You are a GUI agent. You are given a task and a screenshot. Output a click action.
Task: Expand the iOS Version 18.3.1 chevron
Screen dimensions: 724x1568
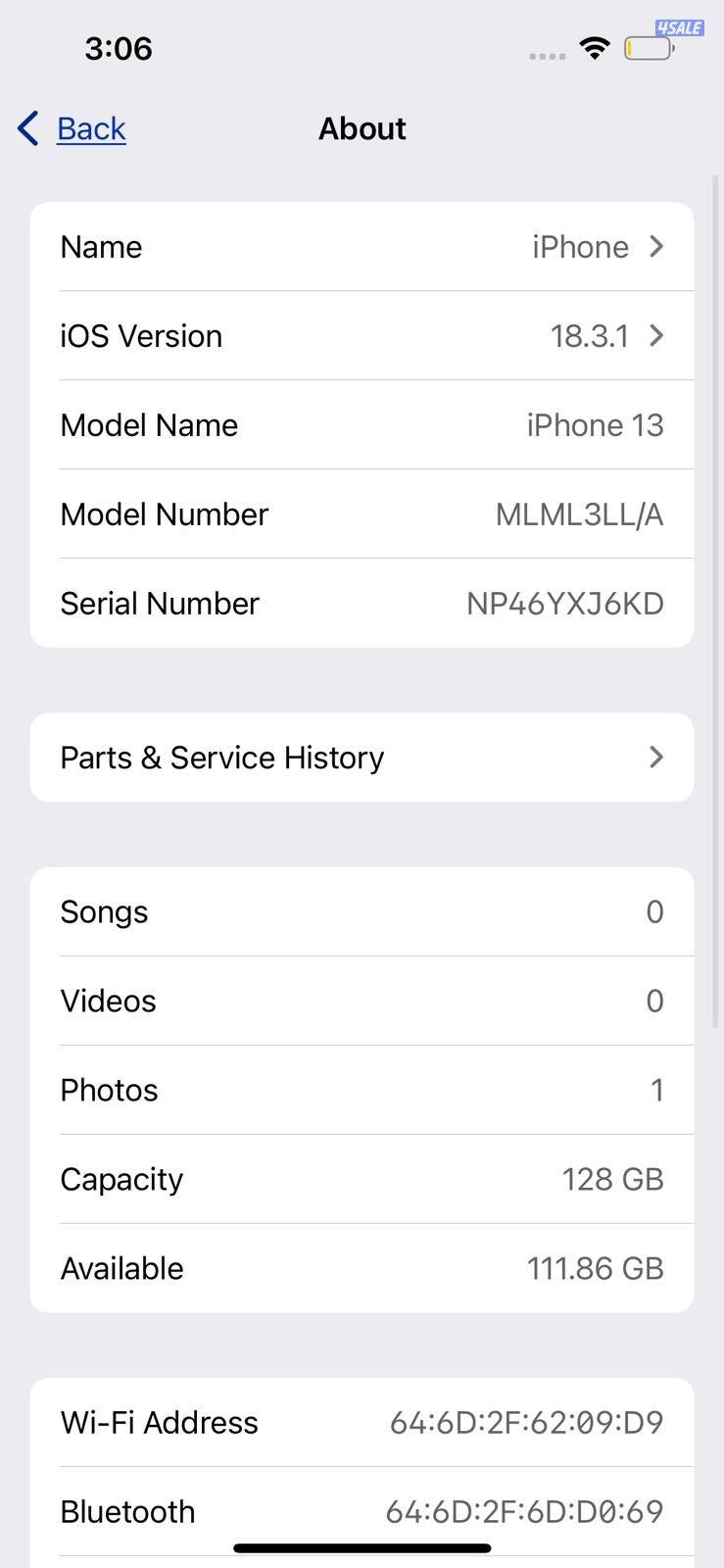point(656,335)
